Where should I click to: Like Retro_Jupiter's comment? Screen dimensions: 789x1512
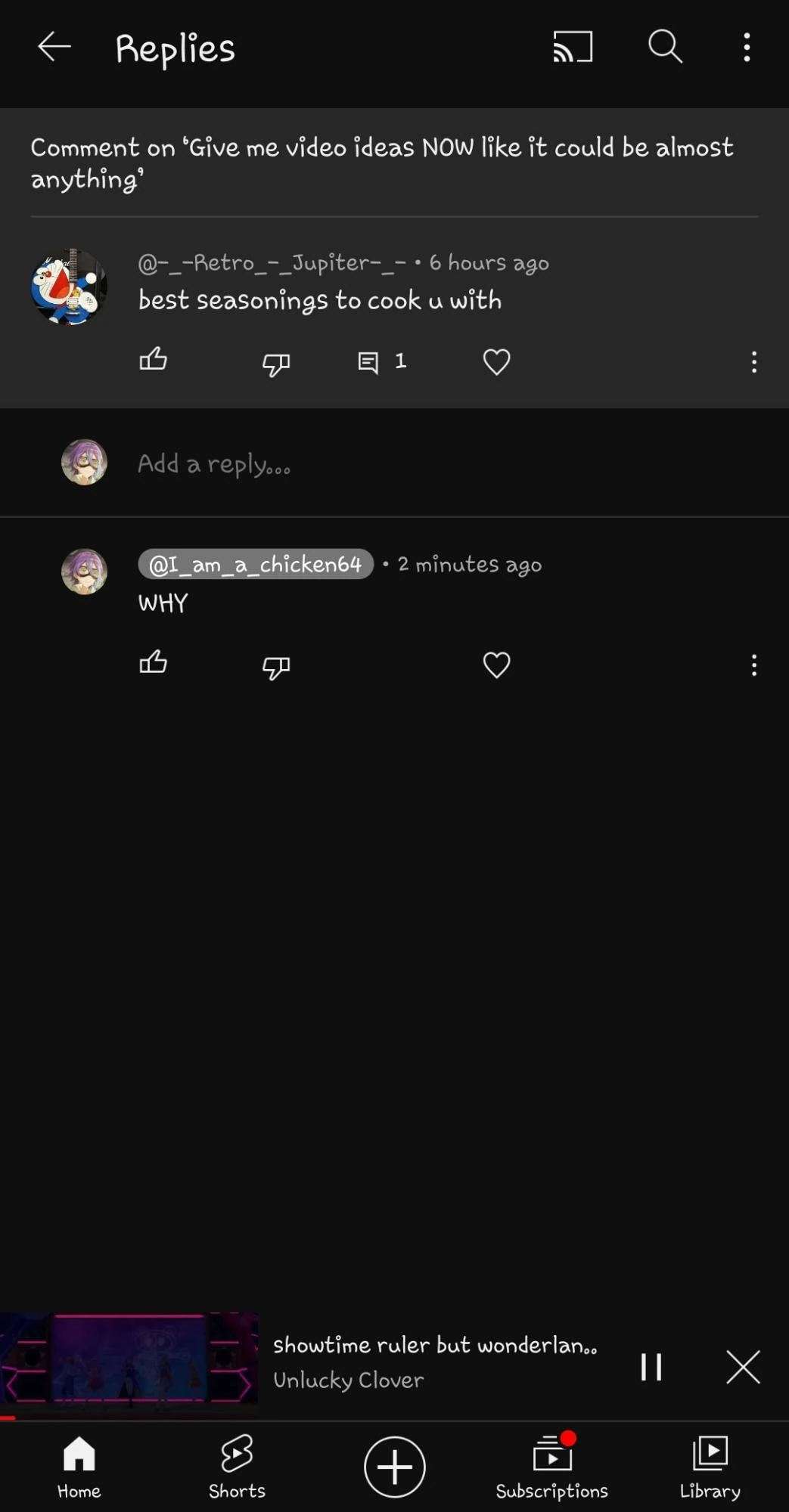[x=153, y=361]
